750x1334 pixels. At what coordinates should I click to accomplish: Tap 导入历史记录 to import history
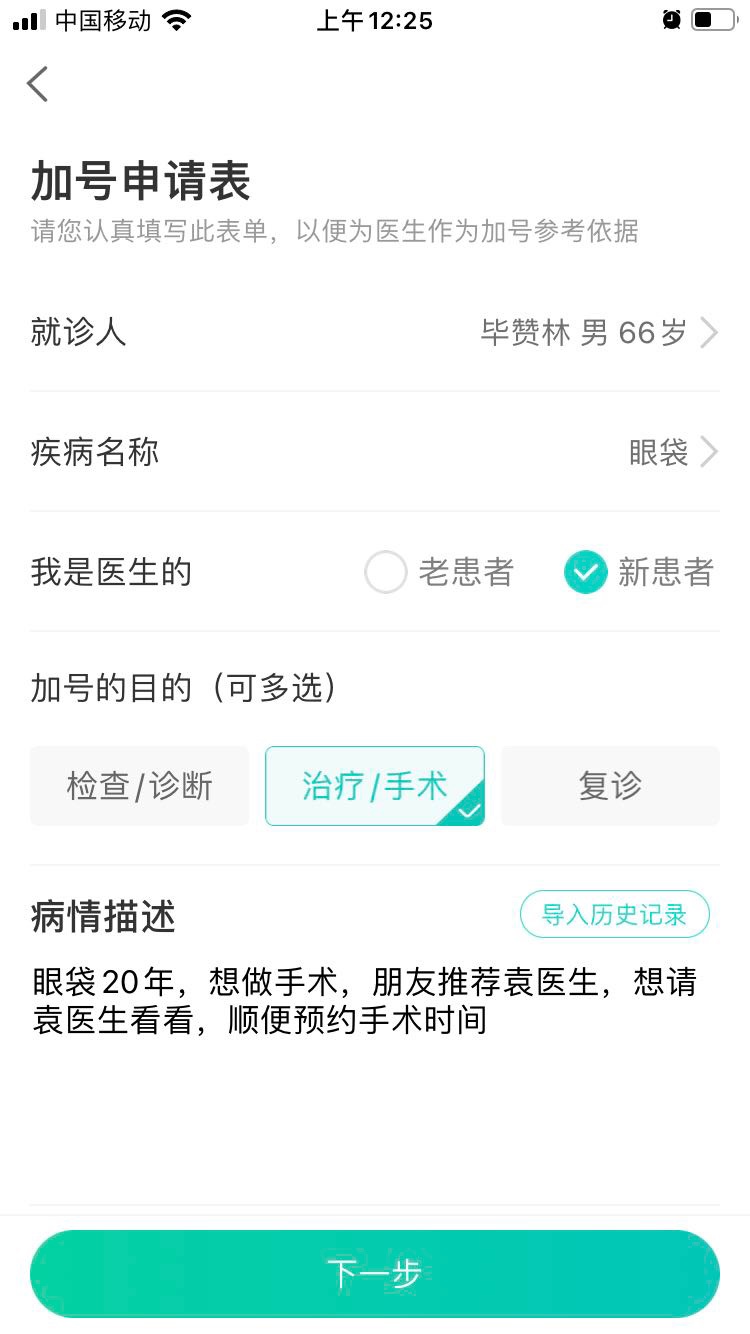click(x=615, y=914)
